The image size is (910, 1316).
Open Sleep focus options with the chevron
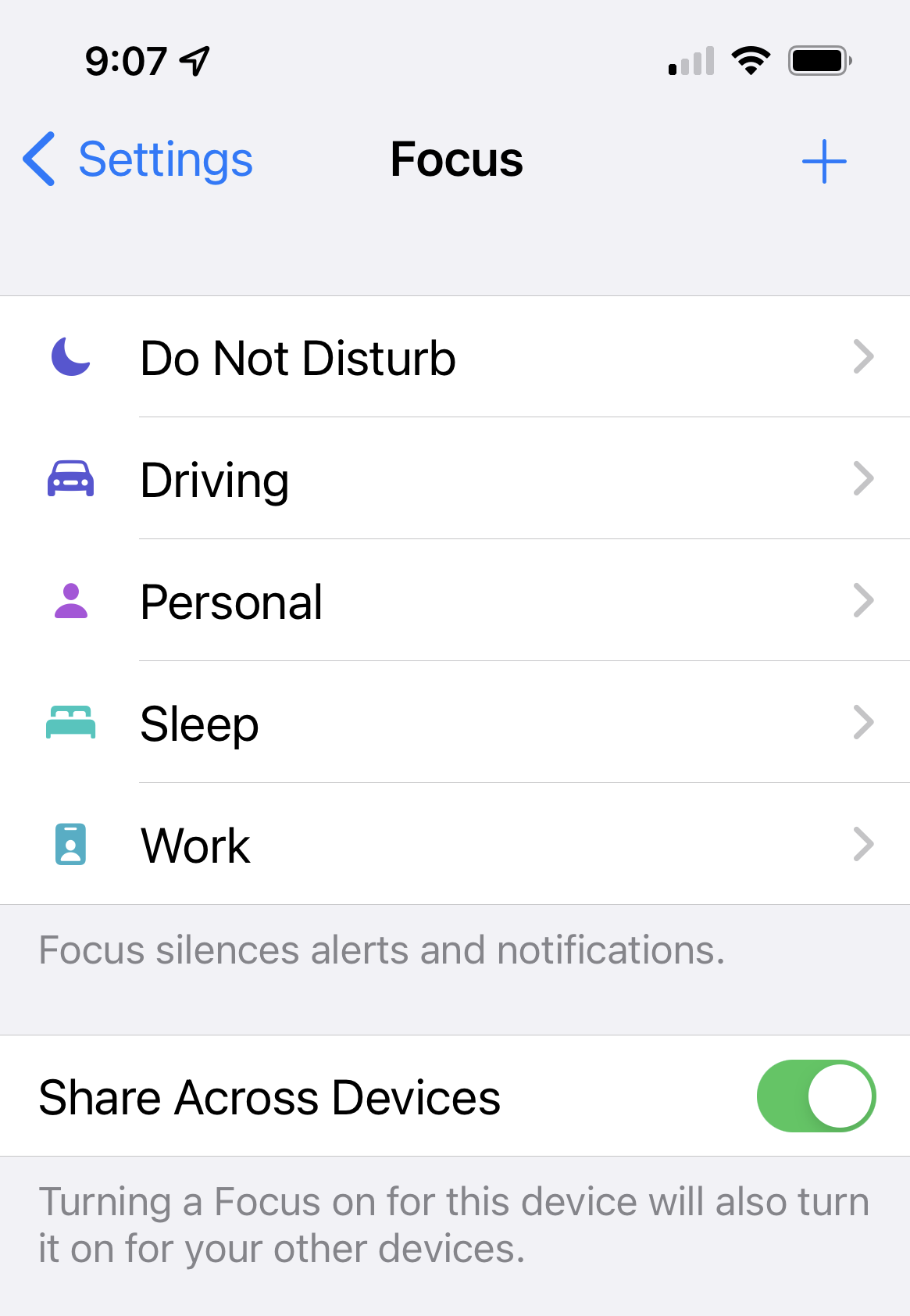coord(864,723)
